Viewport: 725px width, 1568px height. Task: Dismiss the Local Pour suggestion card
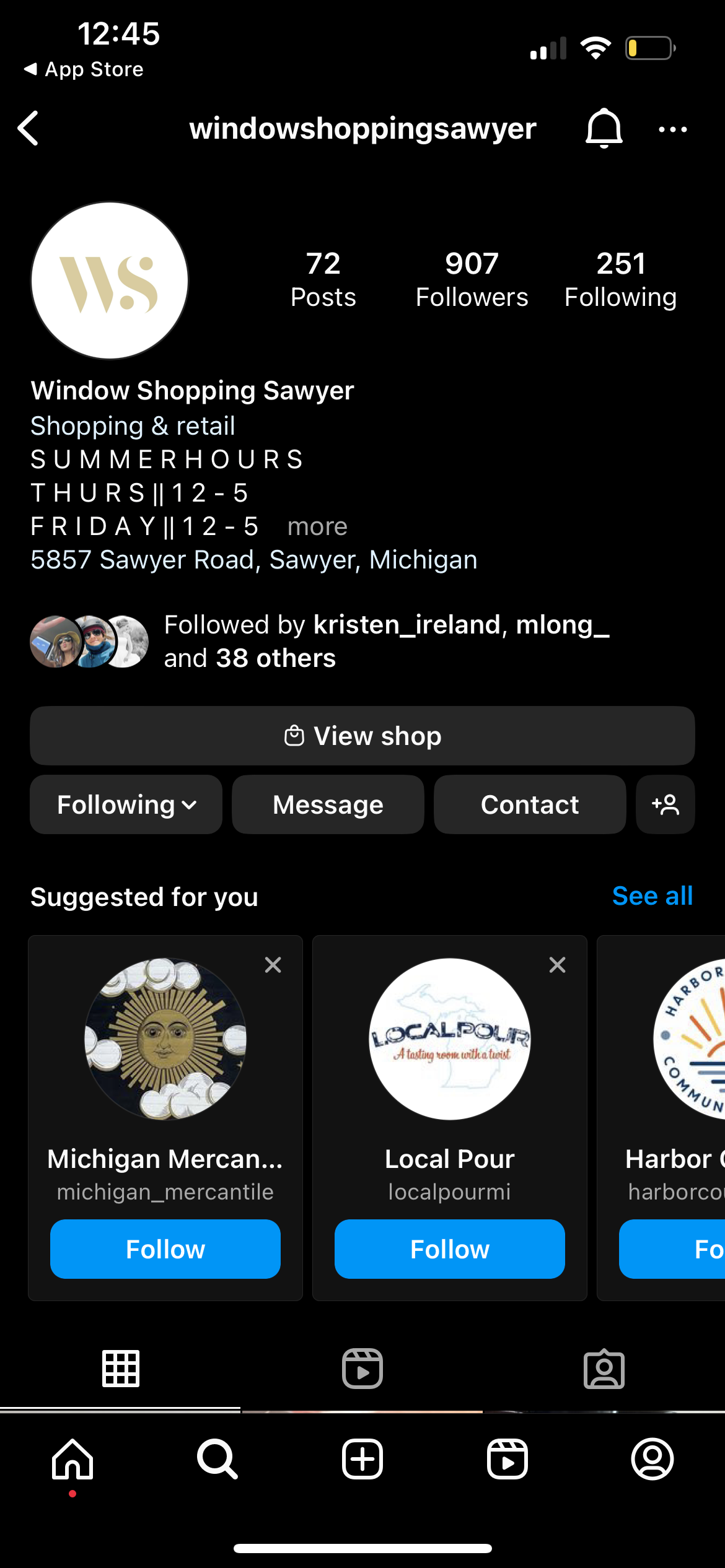558,965
